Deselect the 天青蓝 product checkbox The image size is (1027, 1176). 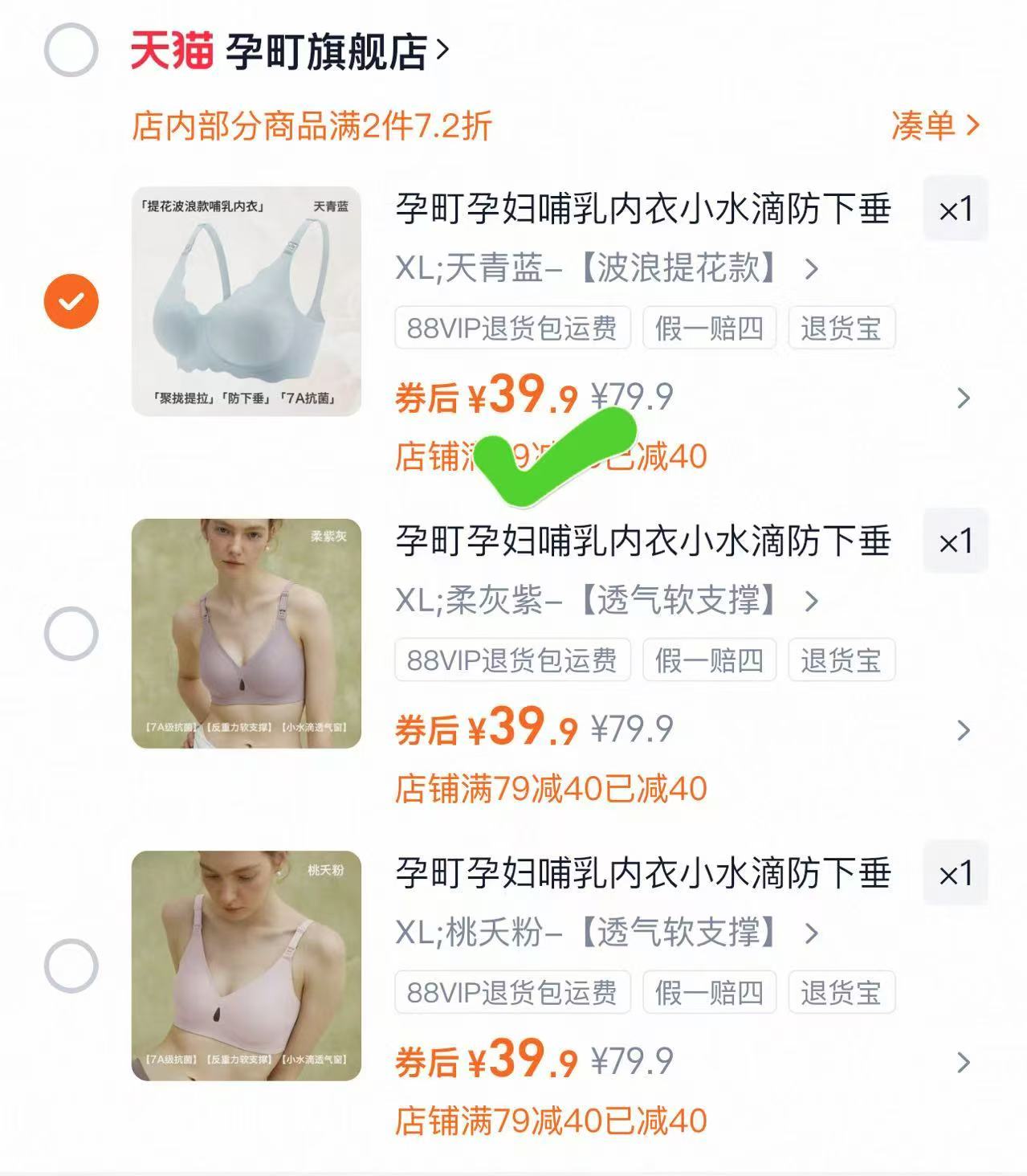tap(71, 301)
